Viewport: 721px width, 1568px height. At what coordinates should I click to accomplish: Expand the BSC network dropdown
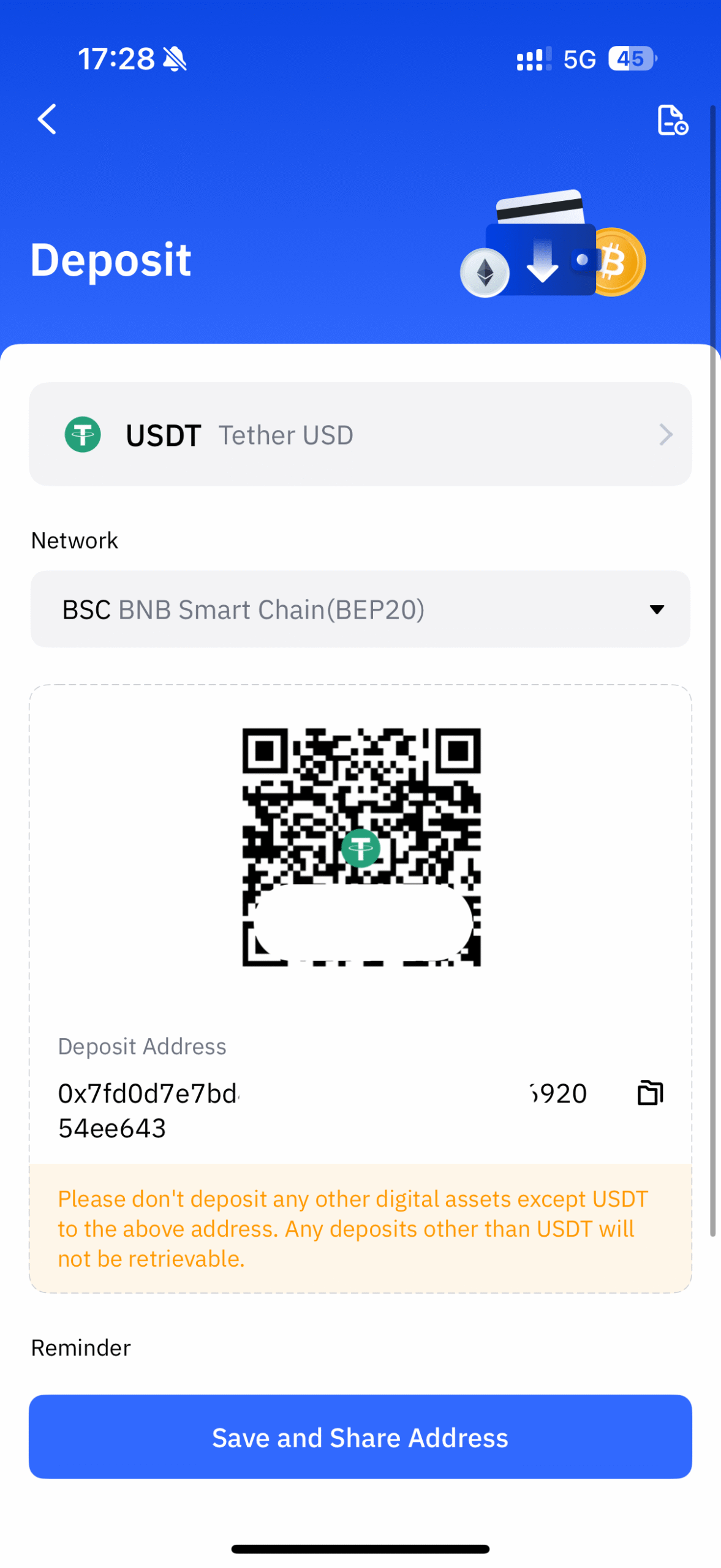360,609
